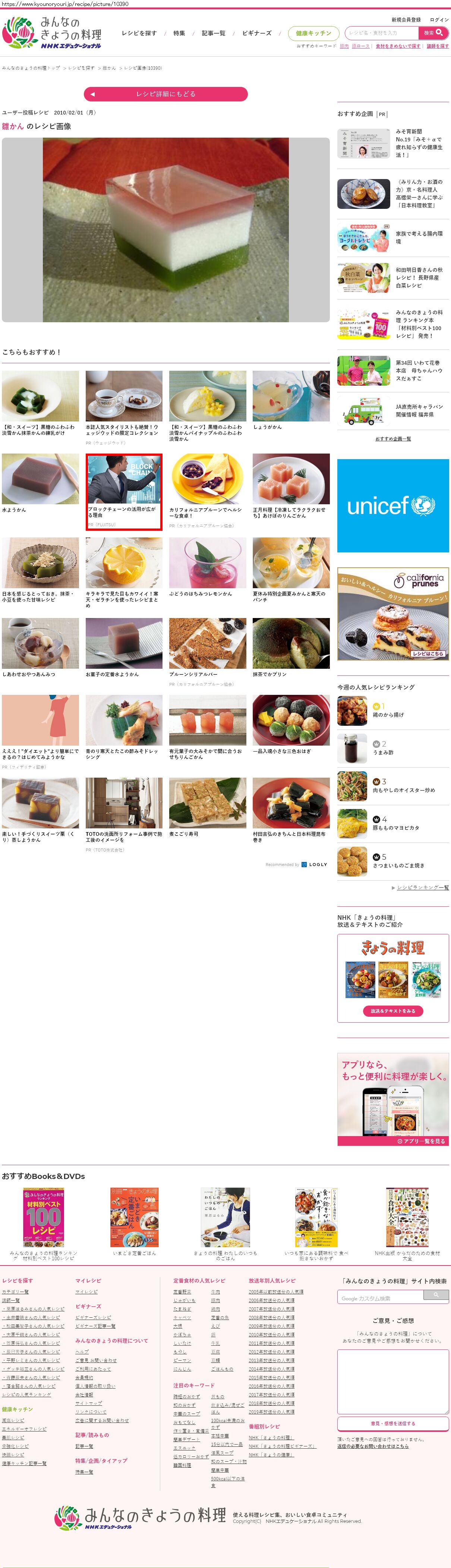This screenshot has height=1568, width=451.
Task: Open the 新規会員登録 link
Action: coord(406,19)
